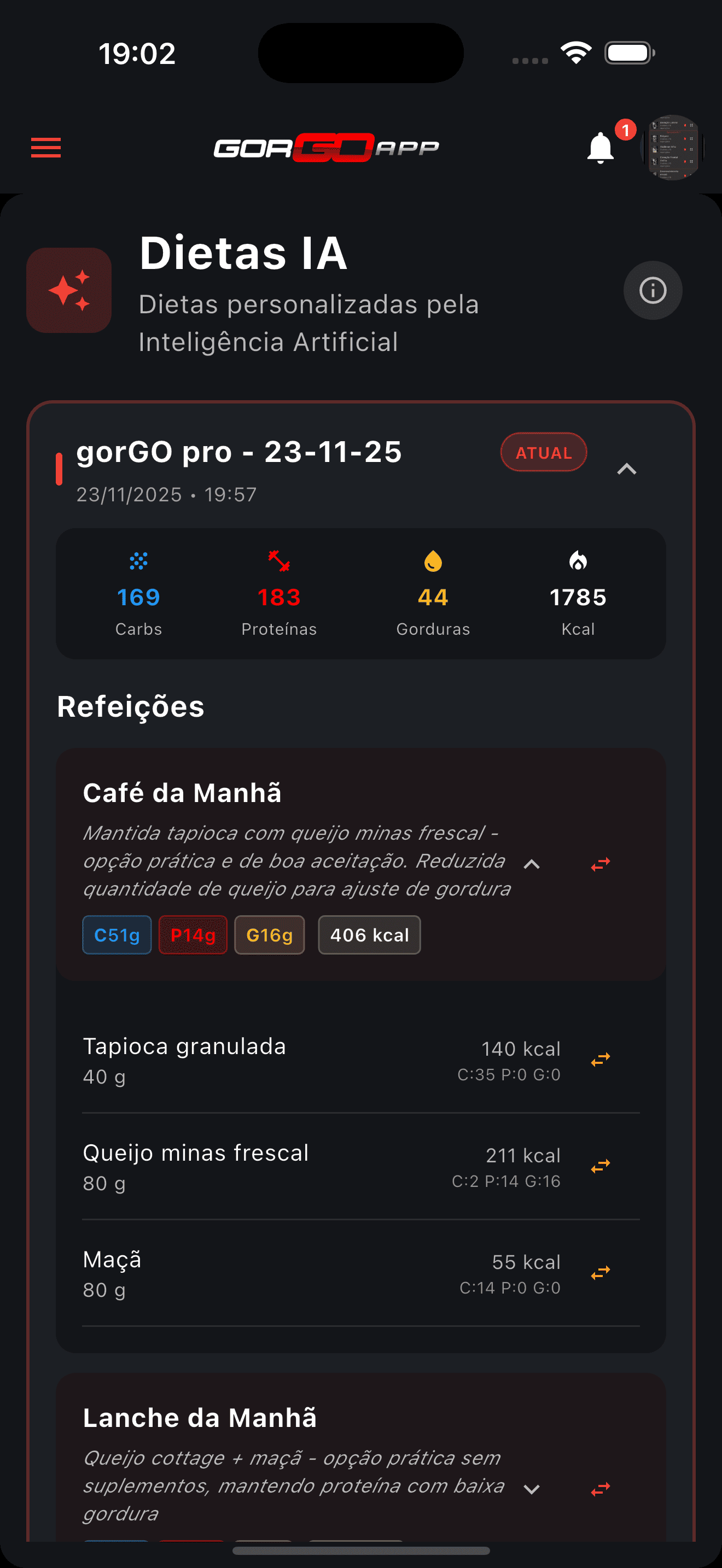
Task: Tap the 406 kcal badge
Action: [368, 935]
